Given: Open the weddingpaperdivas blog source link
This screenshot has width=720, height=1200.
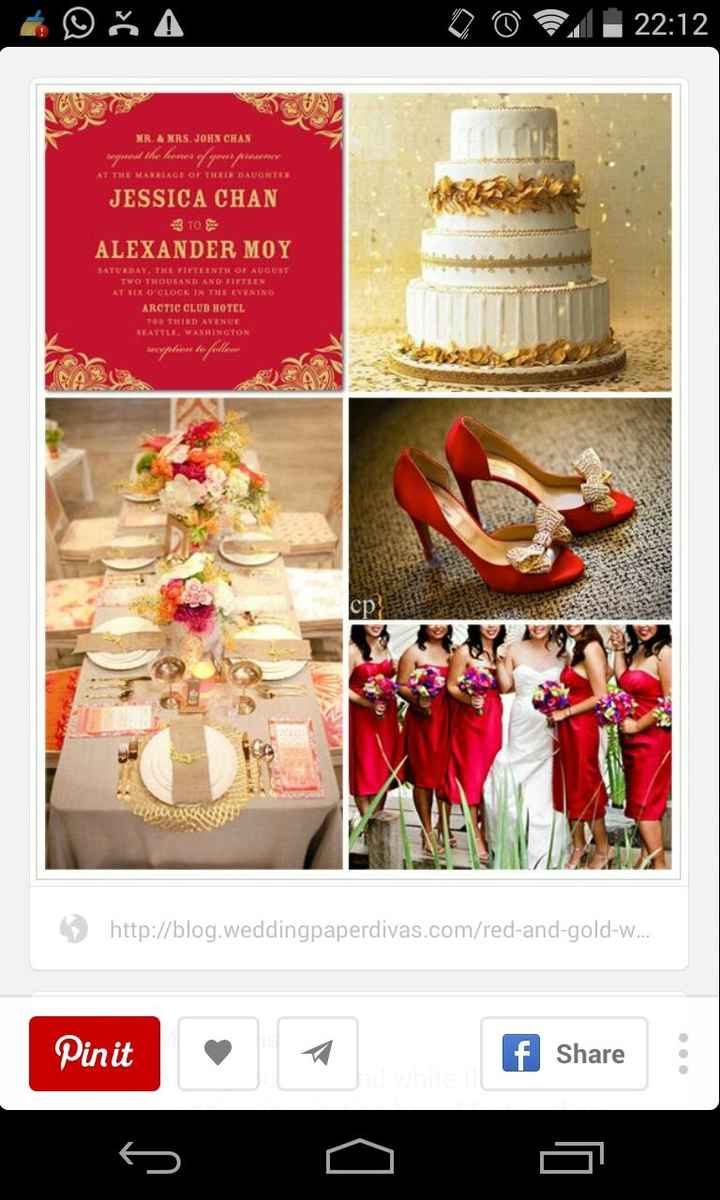Looking at the screenshot, I should (x=380, y=930).
